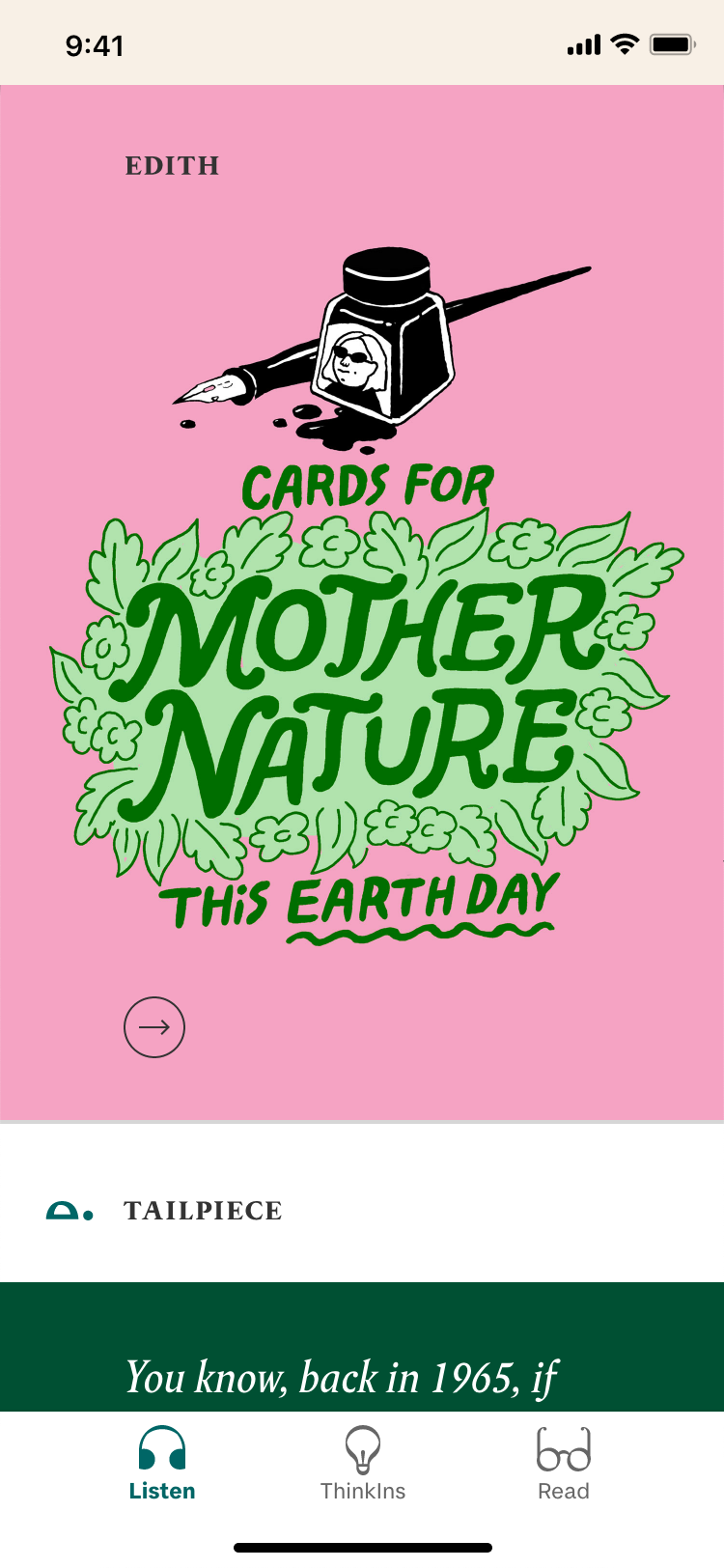Go to the ThinkIns tab
This screenshot has height=1568, width=724.
(x=363, y=1464)
